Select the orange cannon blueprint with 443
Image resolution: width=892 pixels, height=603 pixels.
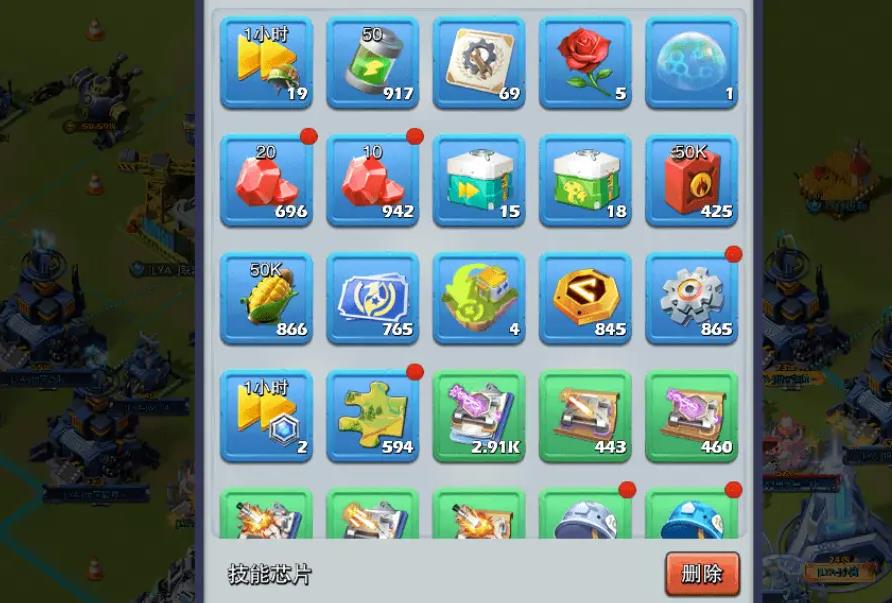point(585,416)
